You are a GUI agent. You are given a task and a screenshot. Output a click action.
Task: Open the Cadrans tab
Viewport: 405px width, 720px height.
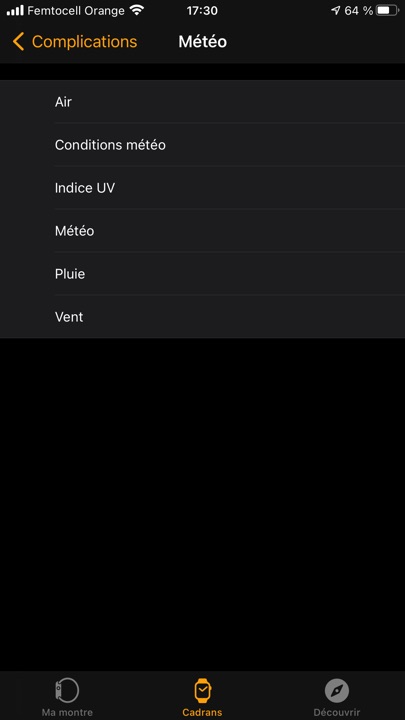click(202, 697)
